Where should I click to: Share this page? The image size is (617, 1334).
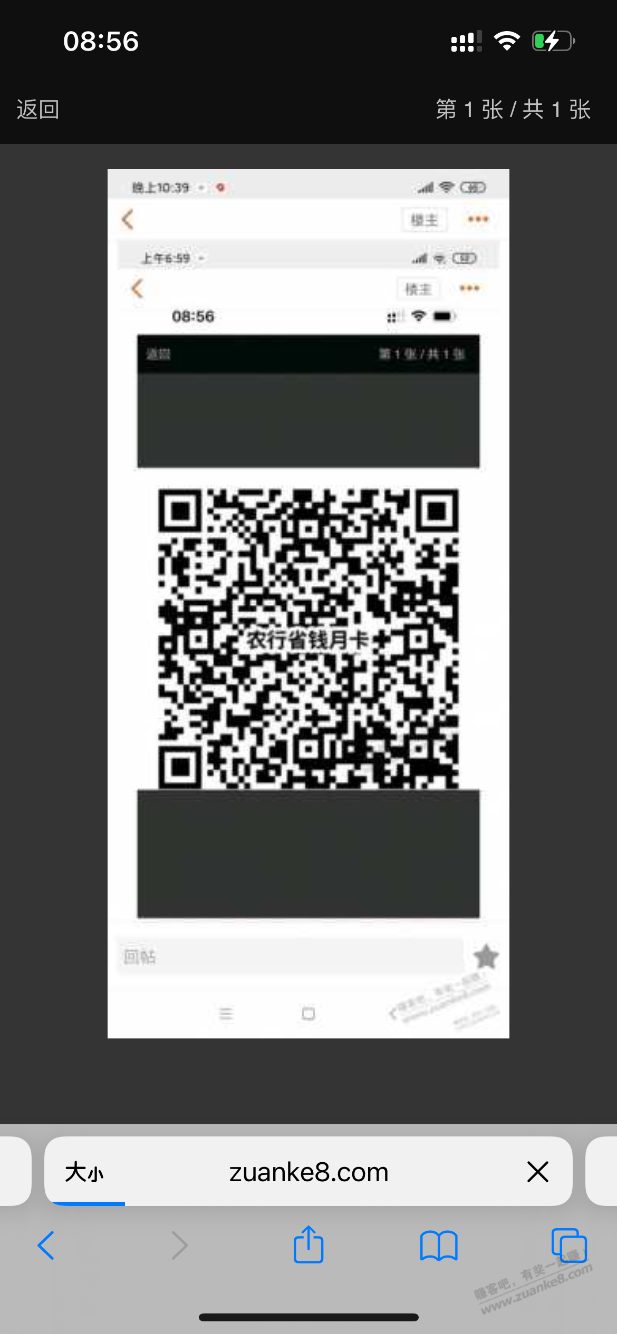[x=309, y=1245]
